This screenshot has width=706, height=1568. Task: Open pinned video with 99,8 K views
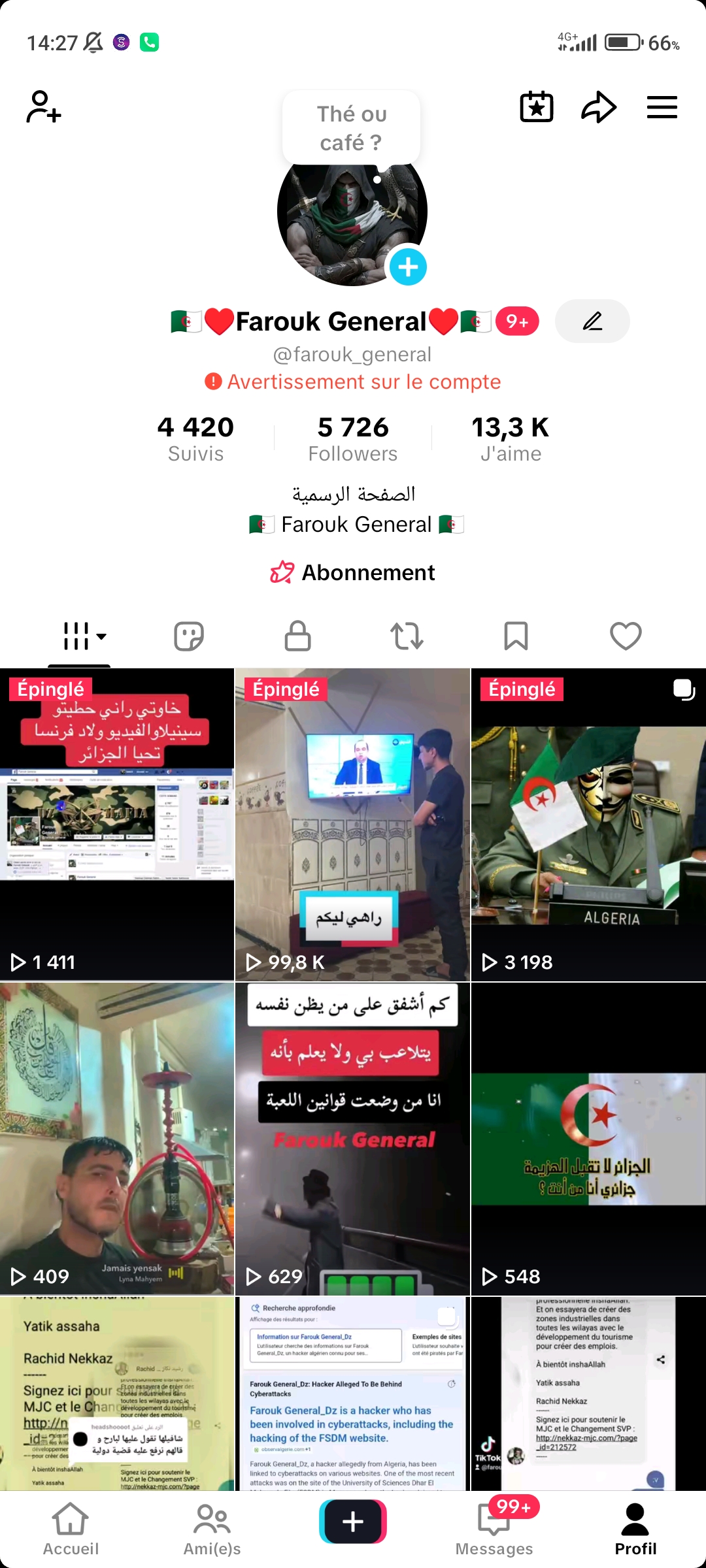coord(352,825)
